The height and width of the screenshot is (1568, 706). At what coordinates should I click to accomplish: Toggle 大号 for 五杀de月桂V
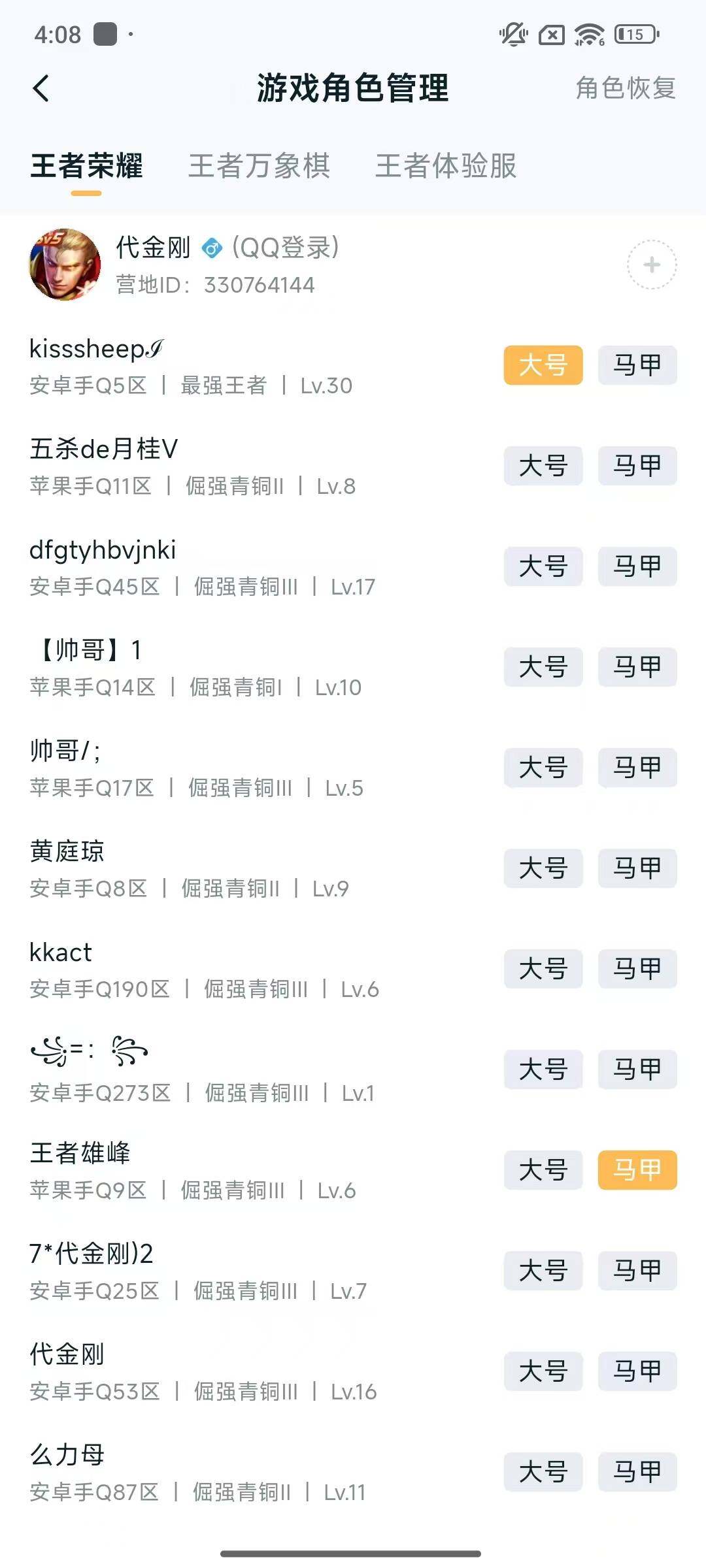click(x=543, y=466)
